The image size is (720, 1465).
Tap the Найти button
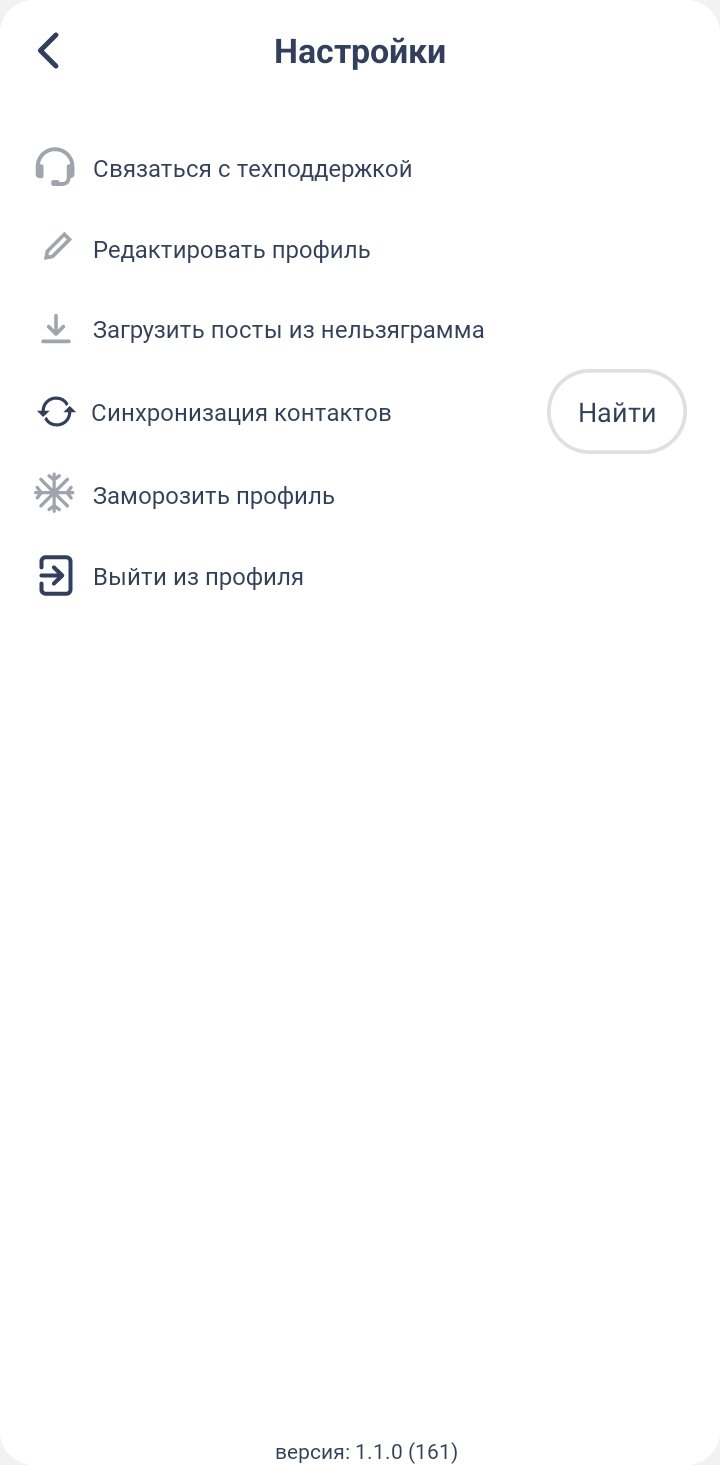click(x=616, y=412)
